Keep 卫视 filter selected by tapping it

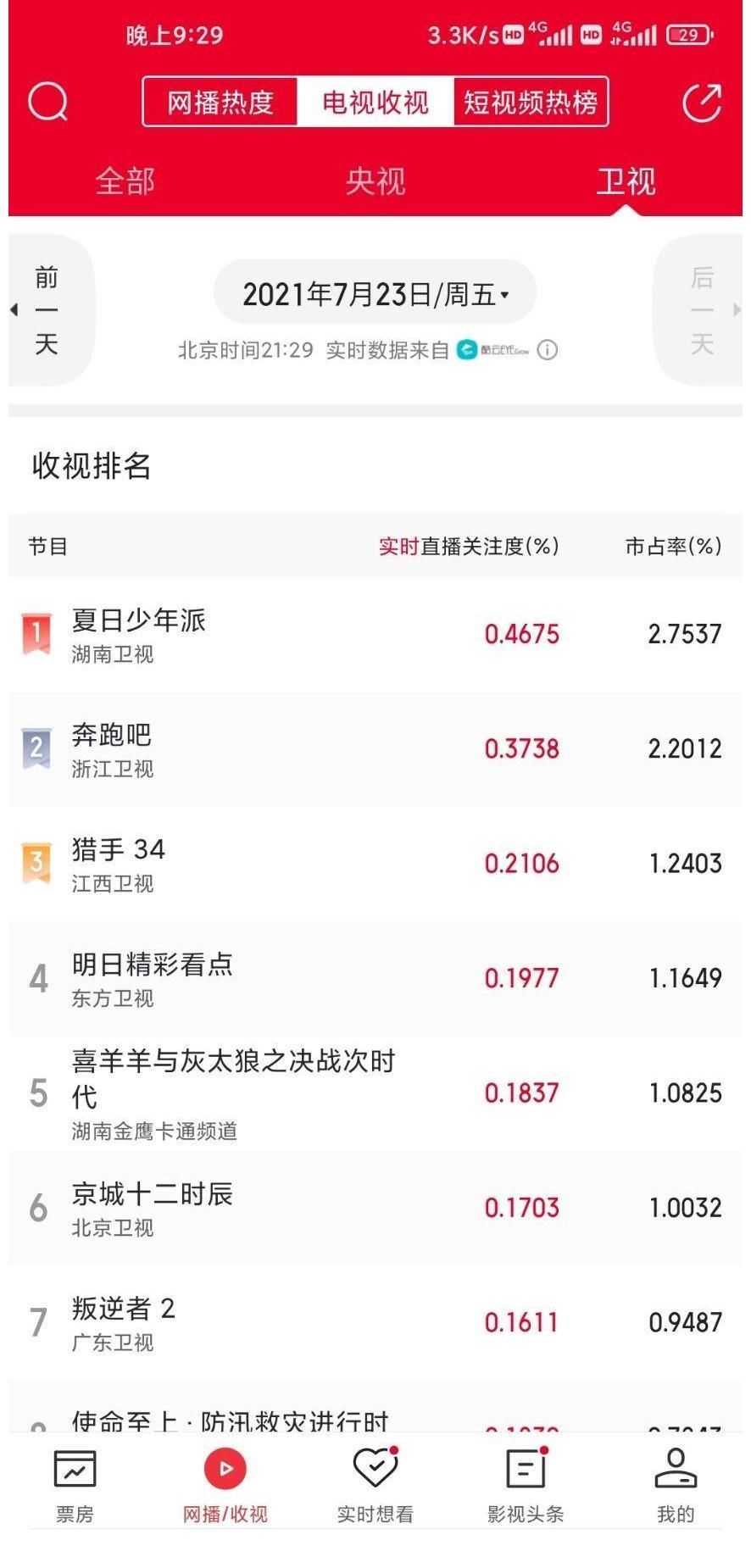tap(626, 181)
